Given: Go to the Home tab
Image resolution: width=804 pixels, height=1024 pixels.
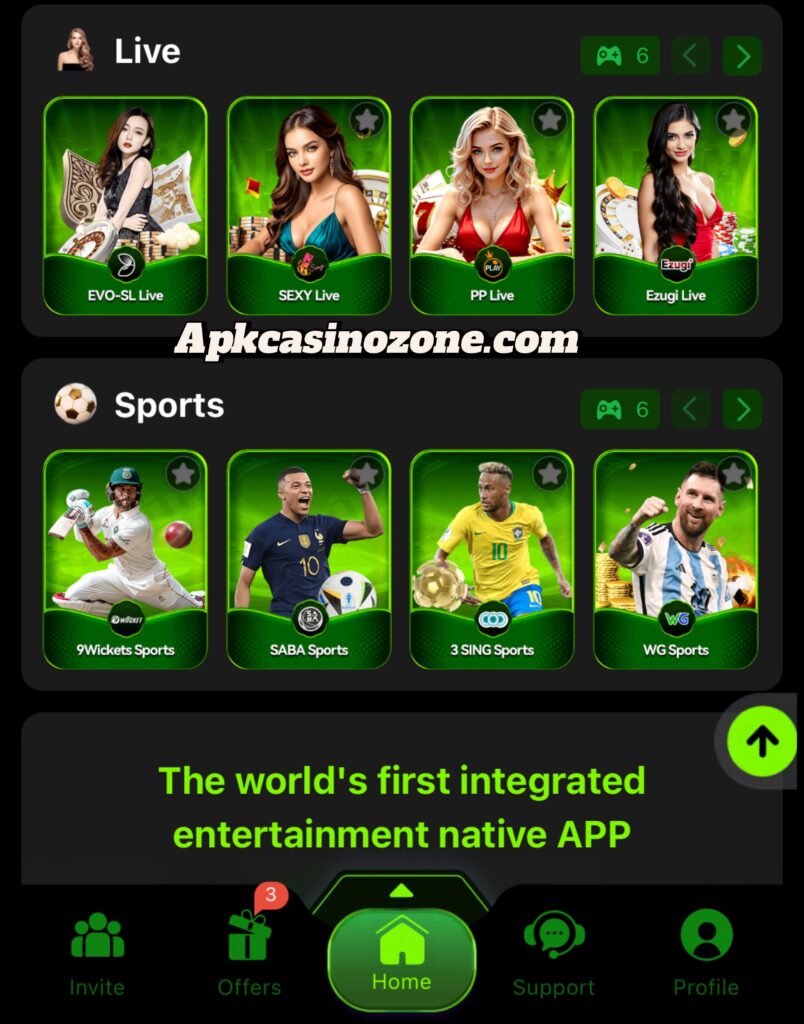Looking at the screenshot, I should tap(402, 958).
